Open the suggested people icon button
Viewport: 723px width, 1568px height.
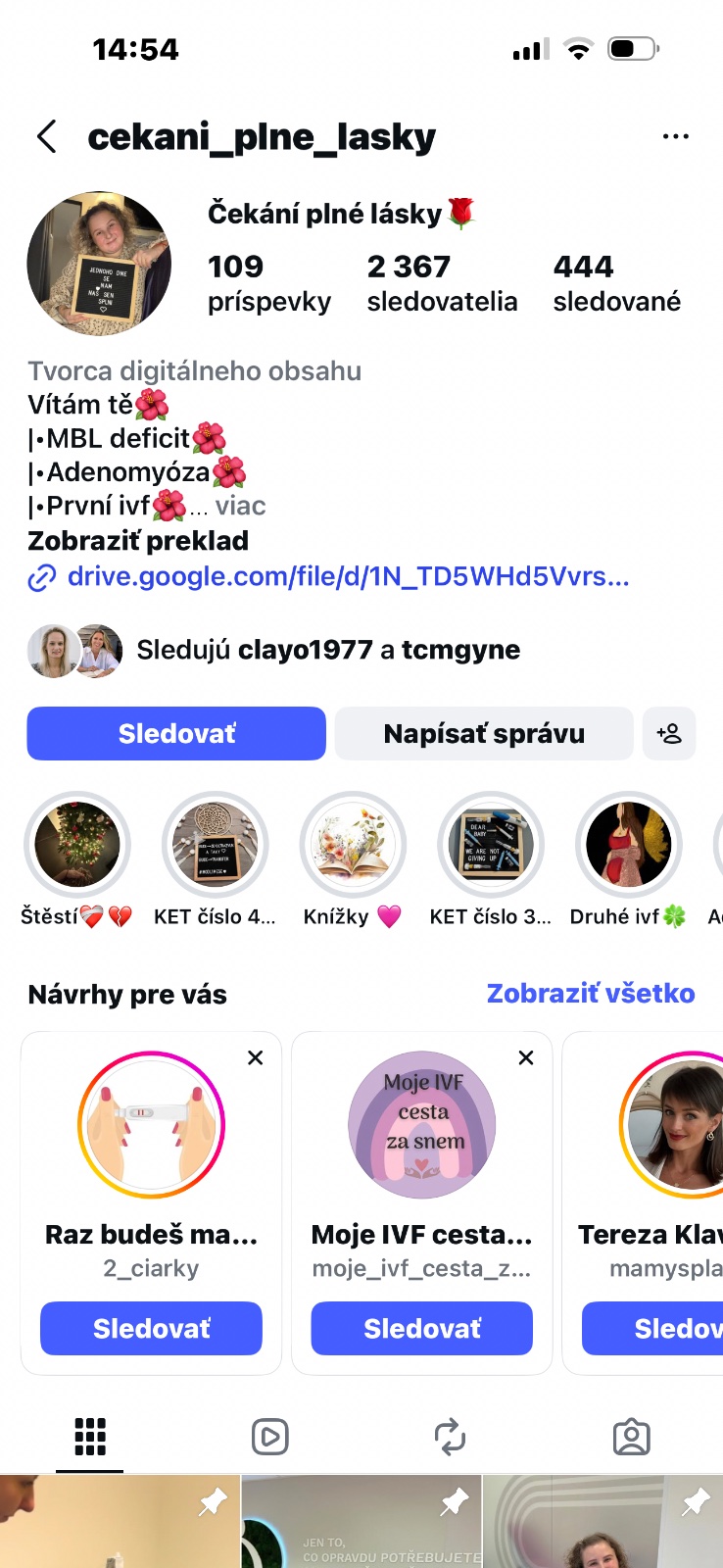click(x=669, y=733)
